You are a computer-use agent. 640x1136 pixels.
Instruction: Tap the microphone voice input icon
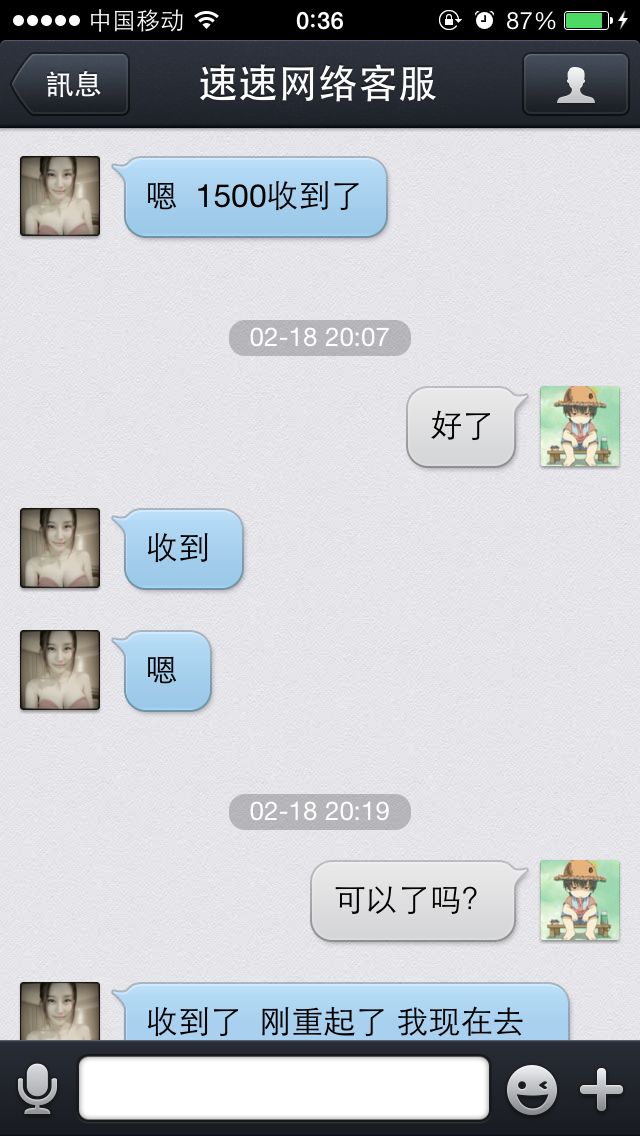[x=37, y=1088]
